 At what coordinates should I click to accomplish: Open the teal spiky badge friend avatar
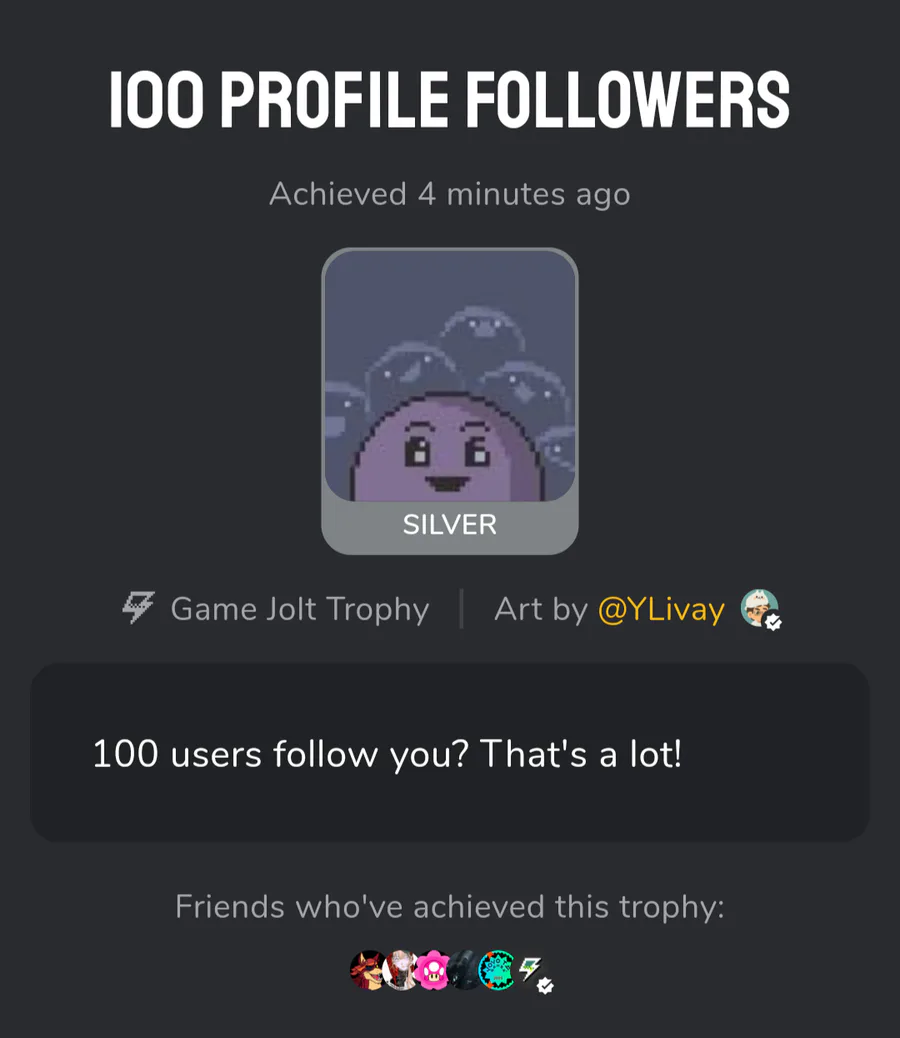tap(497, 970)
